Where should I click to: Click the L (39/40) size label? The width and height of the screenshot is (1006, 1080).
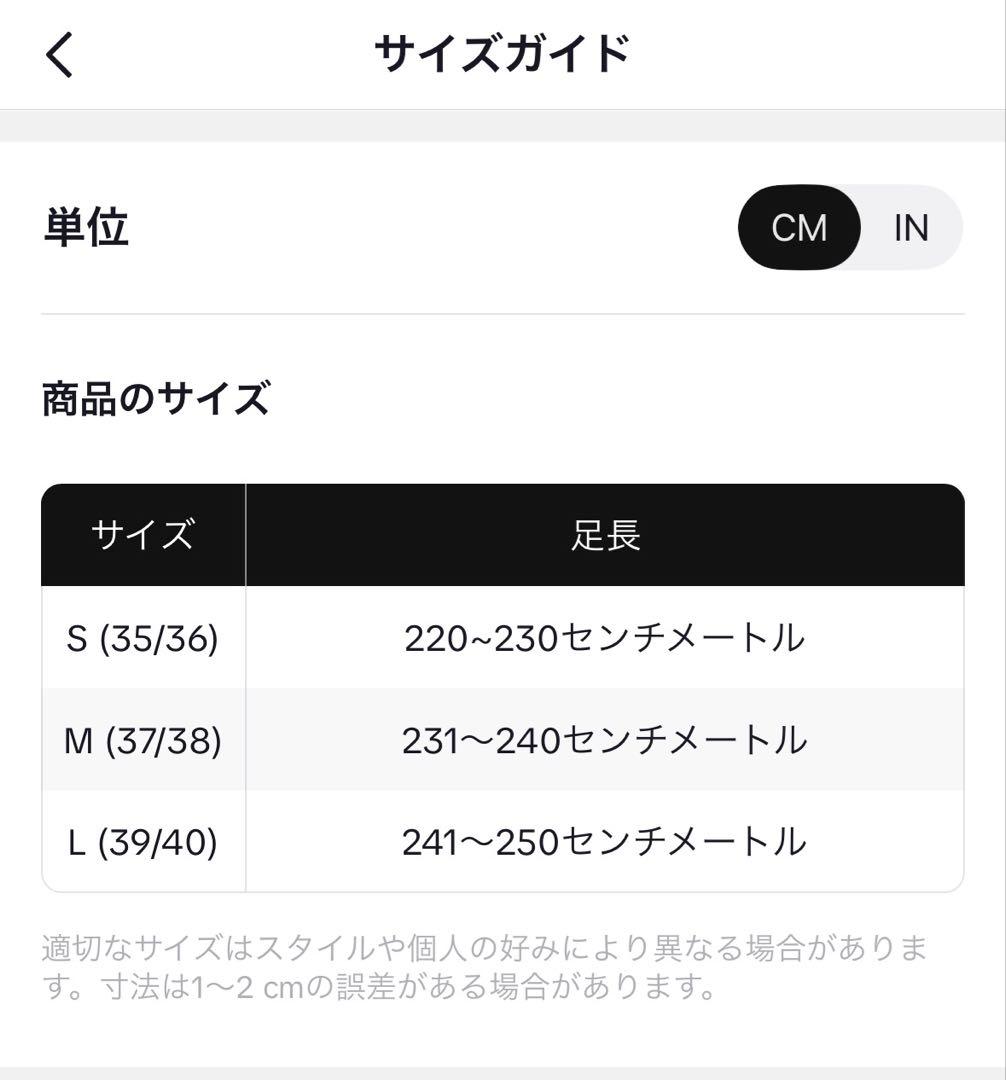coord(142,841)
